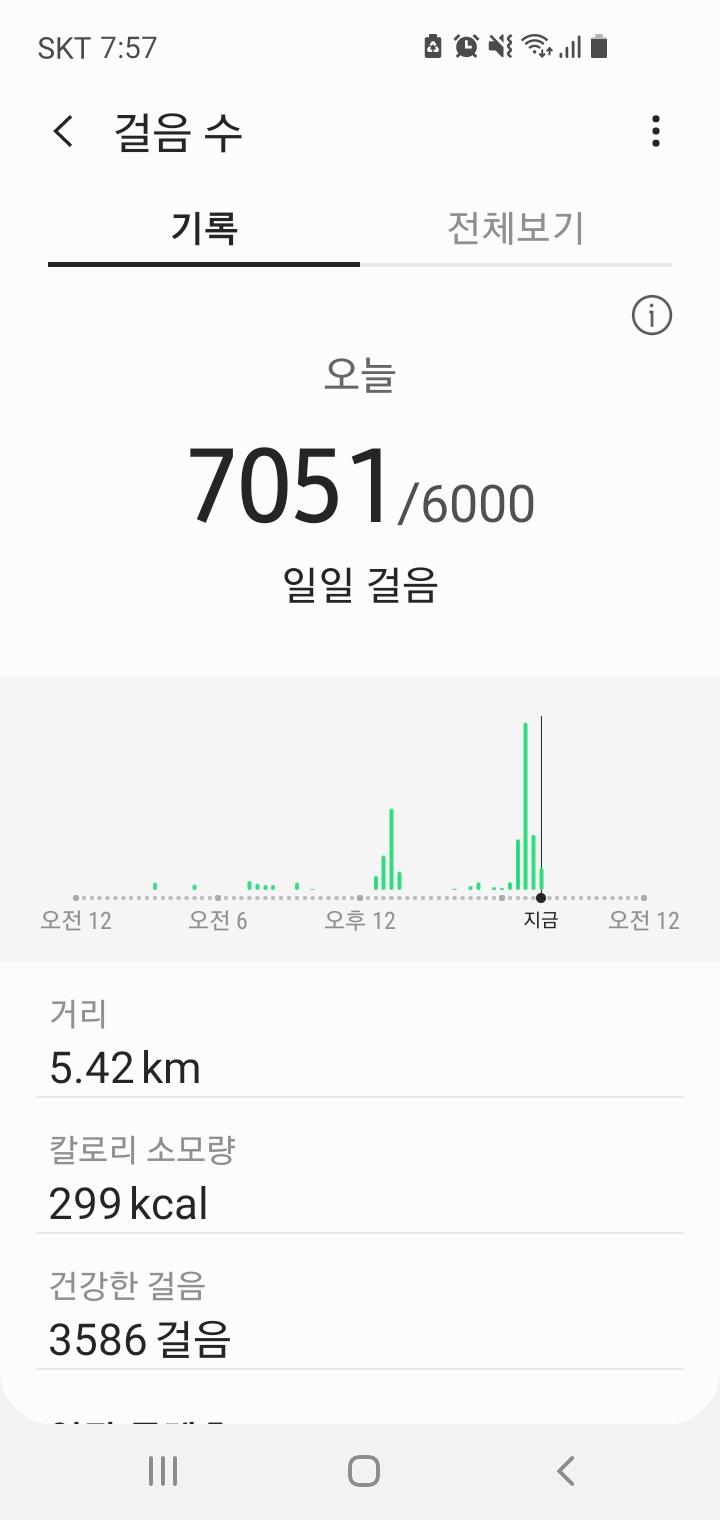
Task: Switch to the 전체보기 tab
Action: (x=515, y=229)
